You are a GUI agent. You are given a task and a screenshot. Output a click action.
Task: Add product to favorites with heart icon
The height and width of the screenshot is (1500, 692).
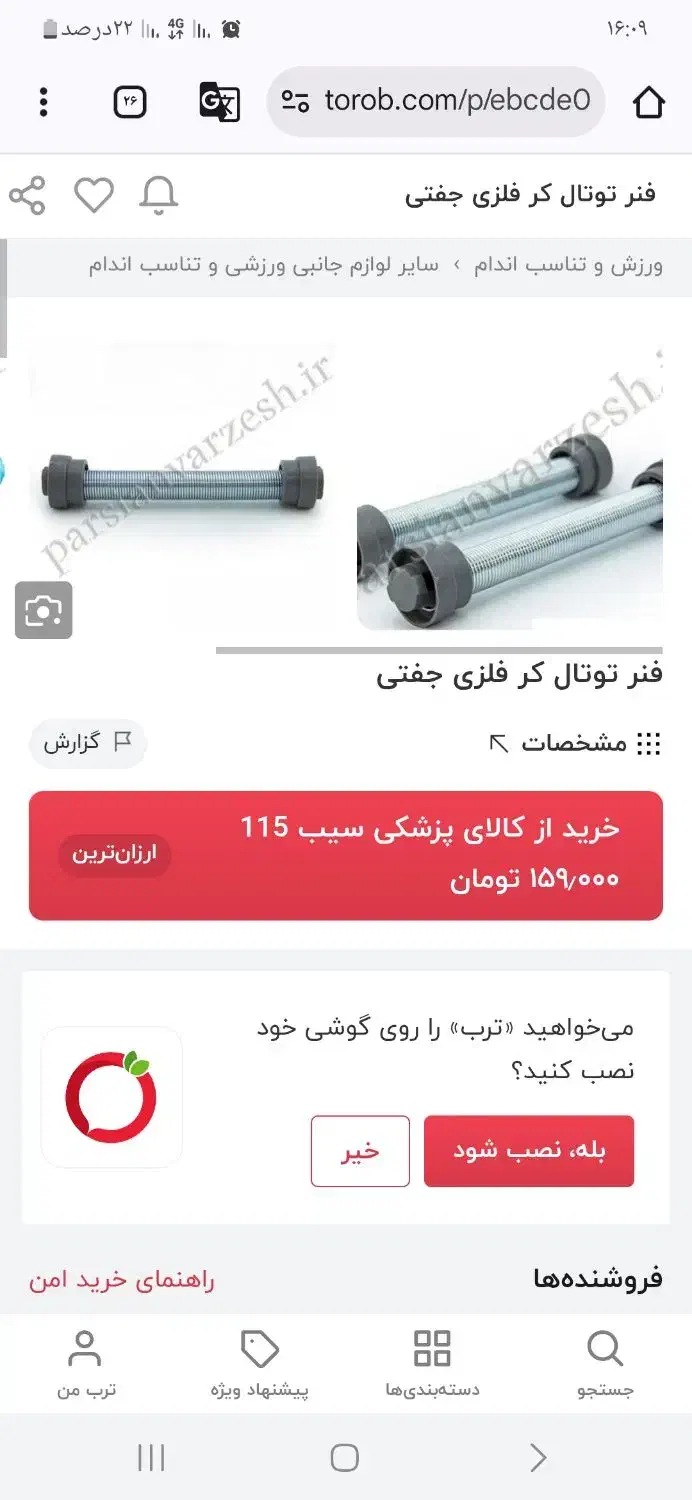[x=94, y=195]
